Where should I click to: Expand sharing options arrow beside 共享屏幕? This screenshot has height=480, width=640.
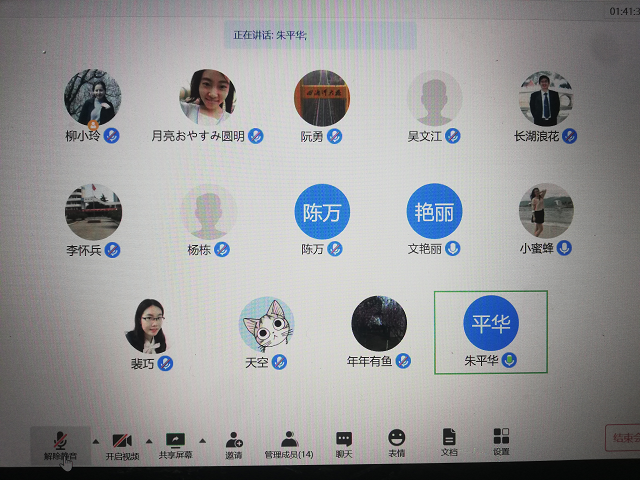(201, 440)
